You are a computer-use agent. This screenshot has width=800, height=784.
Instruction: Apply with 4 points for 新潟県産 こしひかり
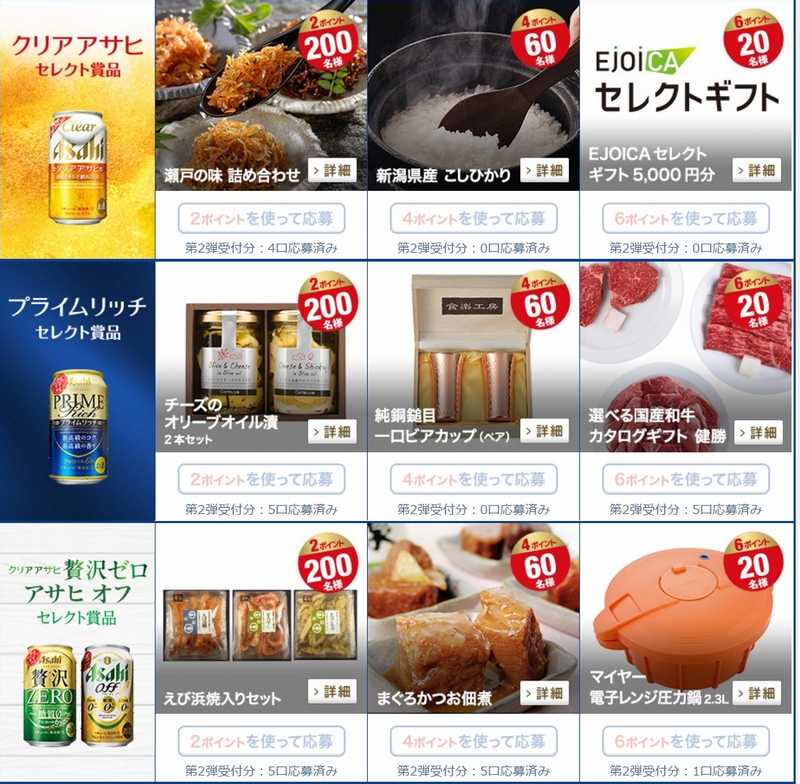pos(473,218)
